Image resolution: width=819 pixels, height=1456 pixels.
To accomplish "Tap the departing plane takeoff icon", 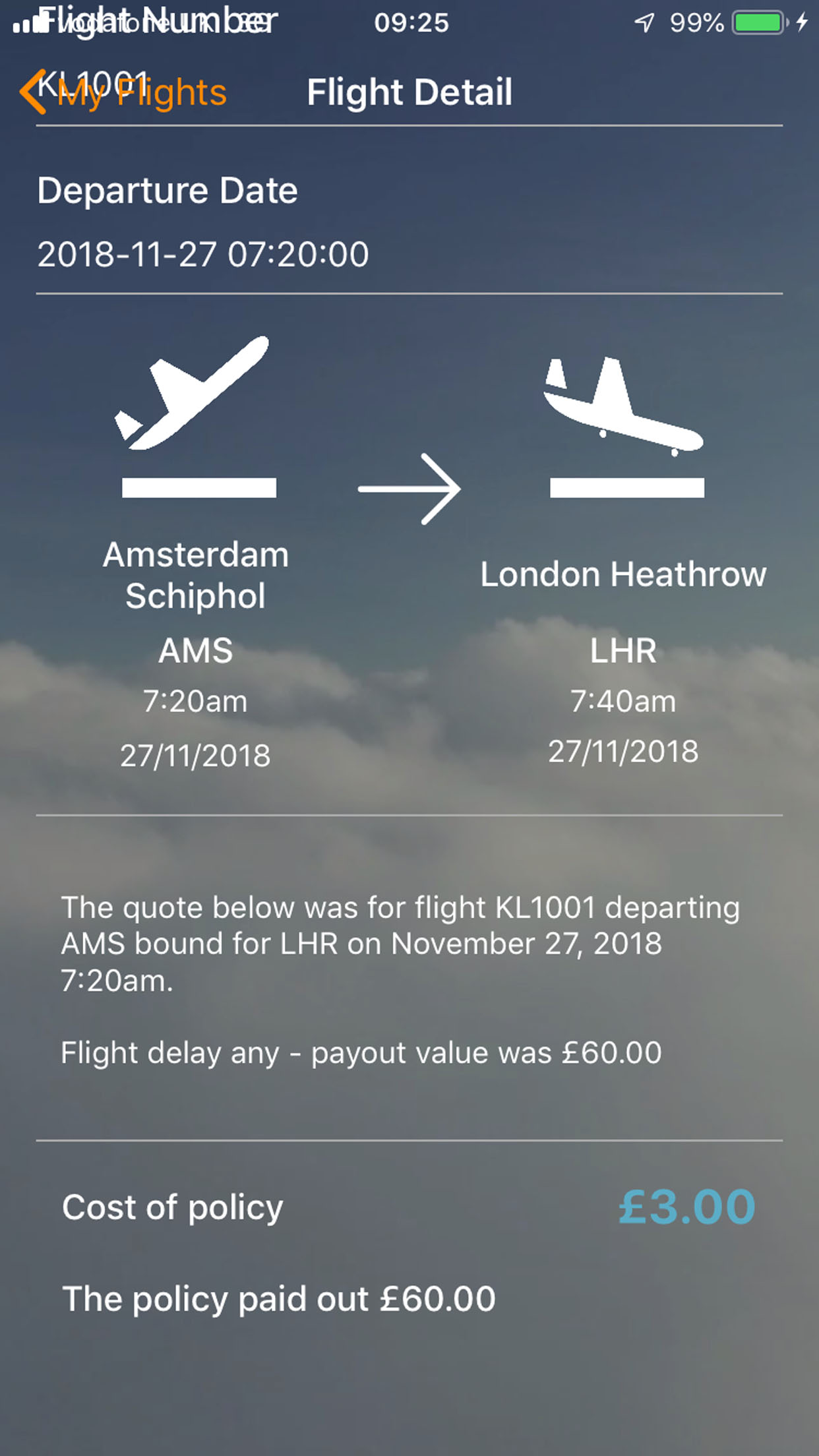I will pos(198,409).
